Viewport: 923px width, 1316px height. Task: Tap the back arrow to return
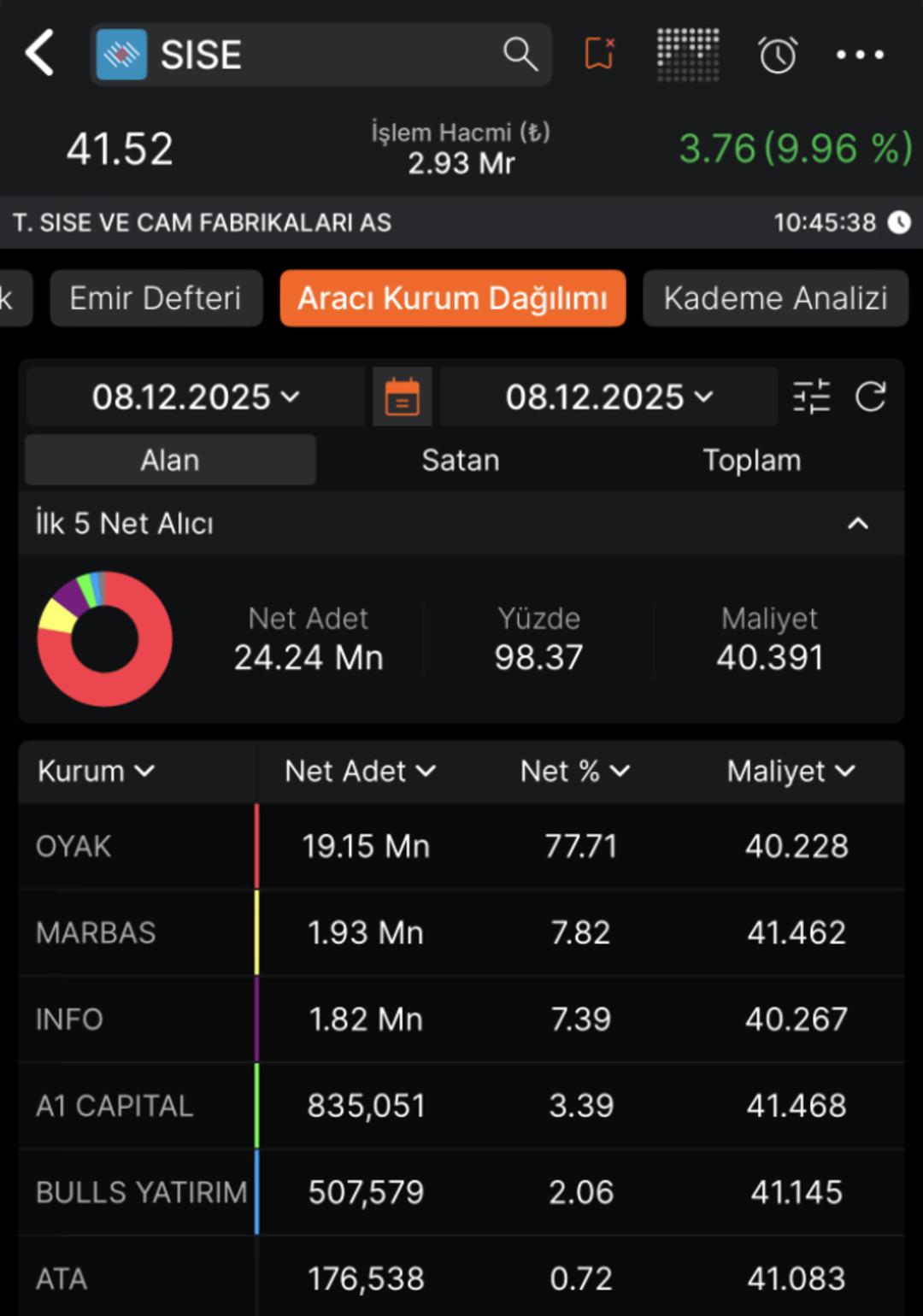(39, 55)
